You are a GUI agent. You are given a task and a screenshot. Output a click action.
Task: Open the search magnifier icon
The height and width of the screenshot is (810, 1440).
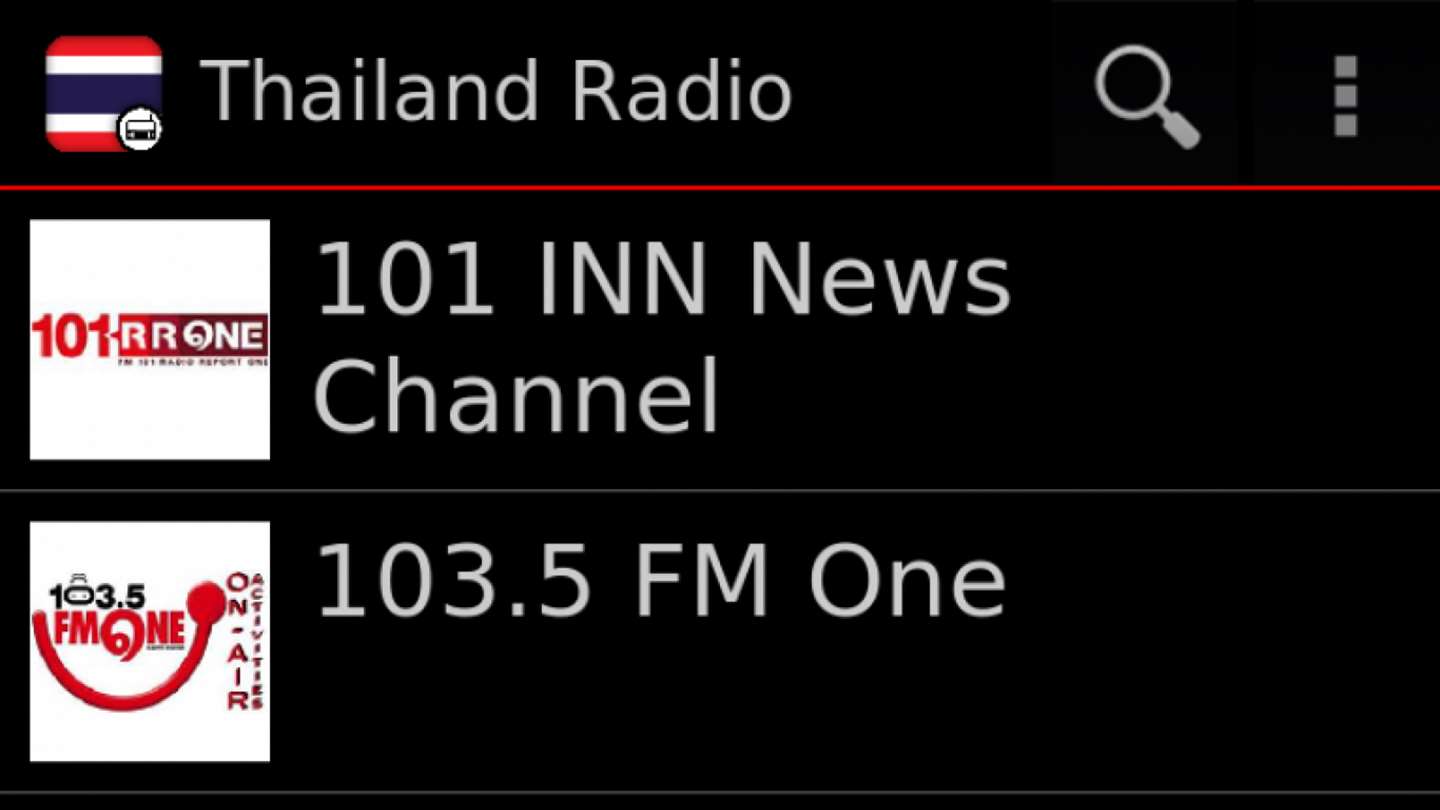click(x=1146, y=95)
